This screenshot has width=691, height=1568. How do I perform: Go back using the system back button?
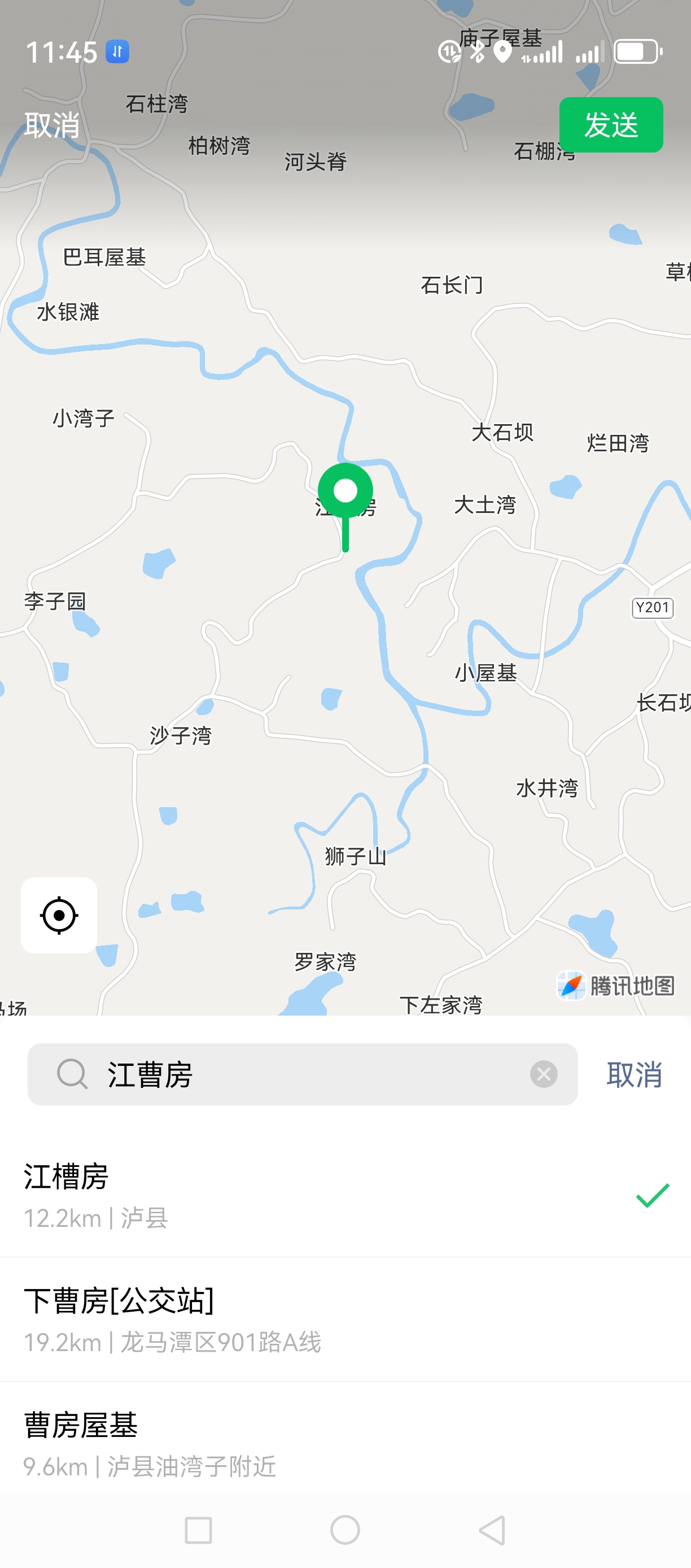493,1530
